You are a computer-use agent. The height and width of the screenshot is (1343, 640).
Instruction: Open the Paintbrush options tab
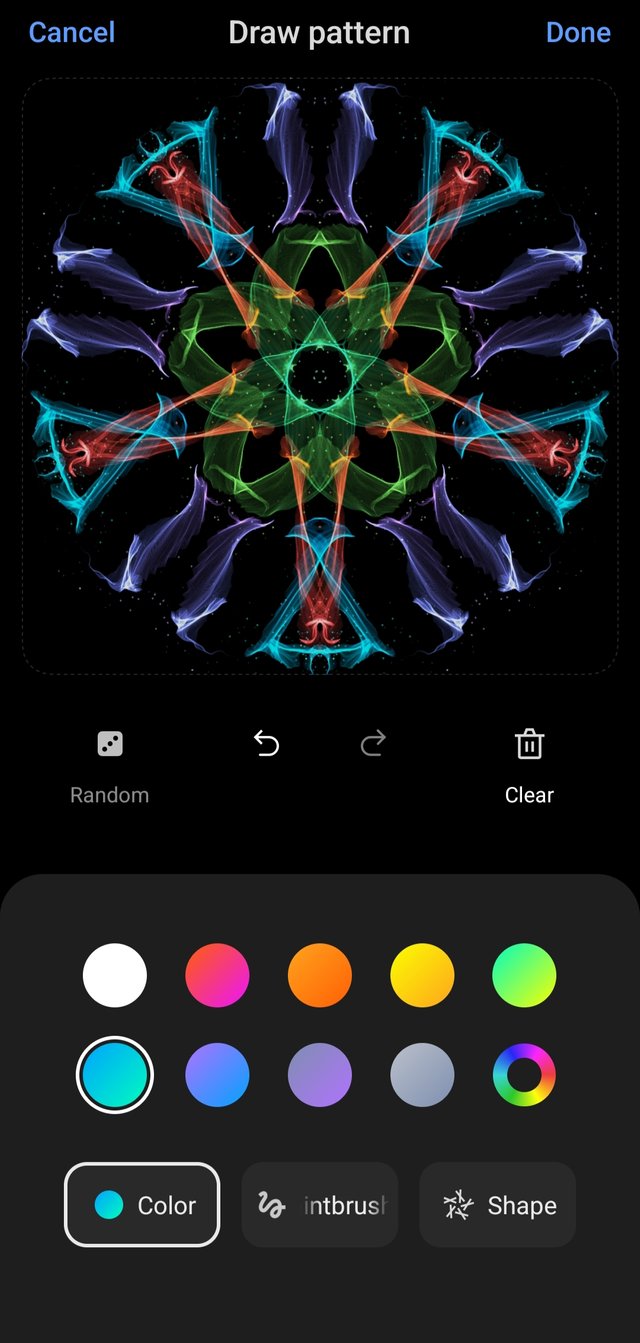click(320, 1205)
